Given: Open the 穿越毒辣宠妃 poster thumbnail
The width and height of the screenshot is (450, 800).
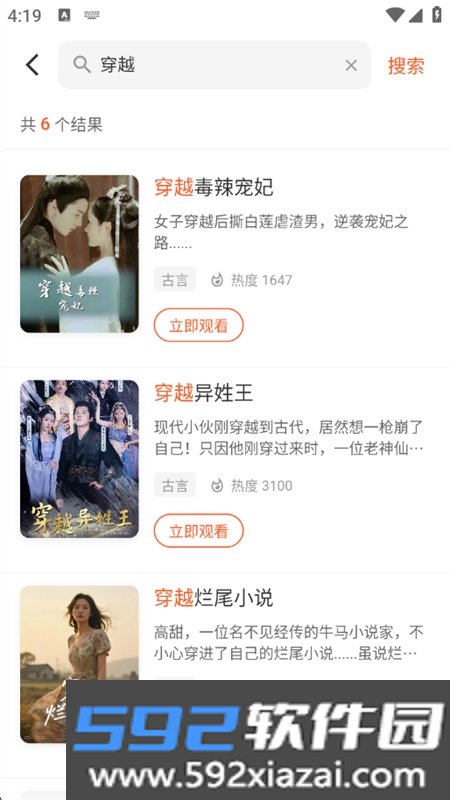Looking at the screenshot, I should pos(80,254).
